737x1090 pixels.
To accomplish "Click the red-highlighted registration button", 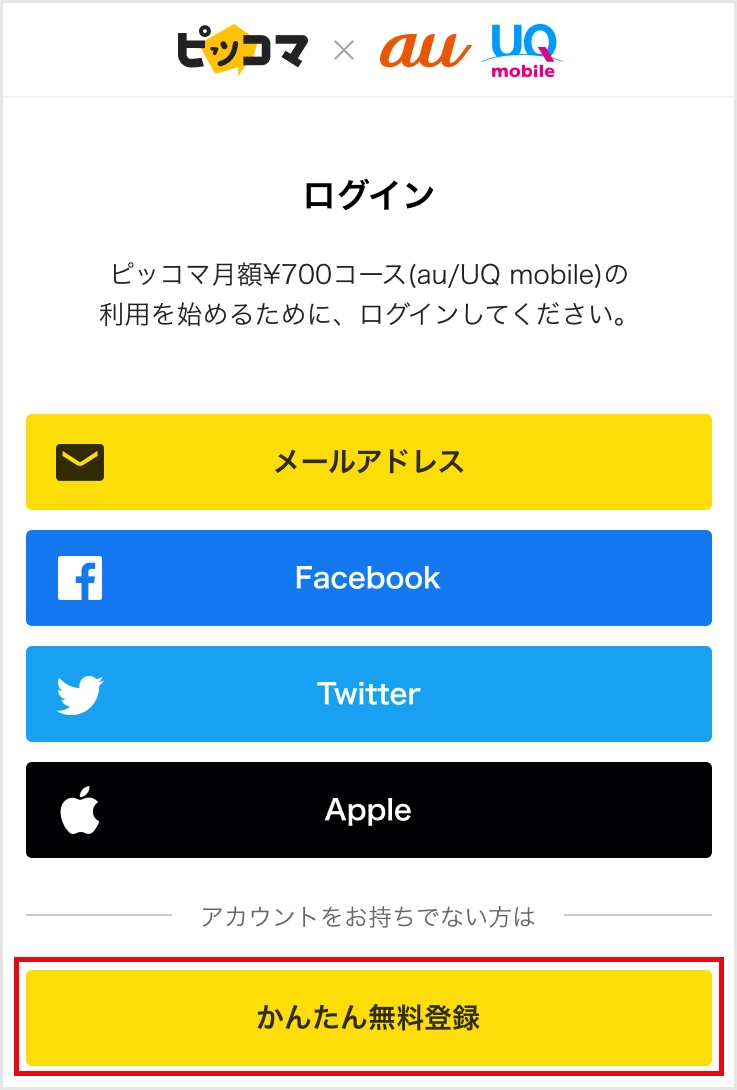I will 368,1018.
